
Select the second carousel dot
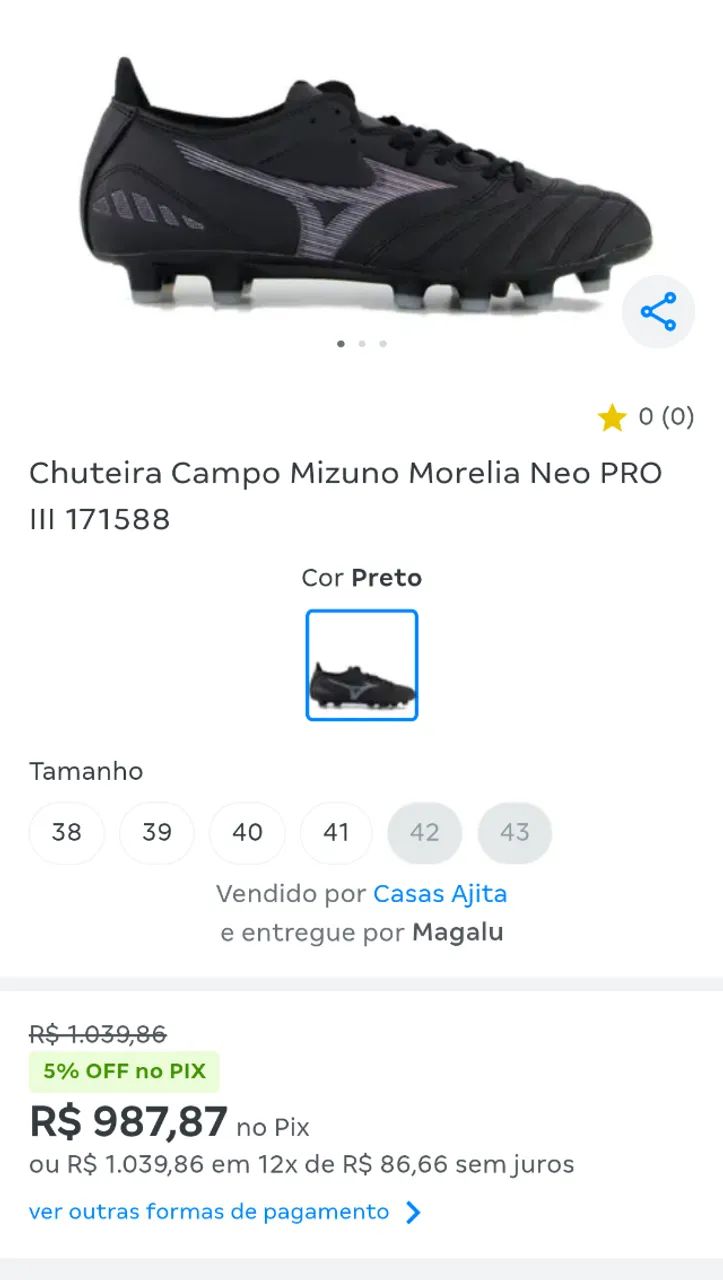point(361,343)
